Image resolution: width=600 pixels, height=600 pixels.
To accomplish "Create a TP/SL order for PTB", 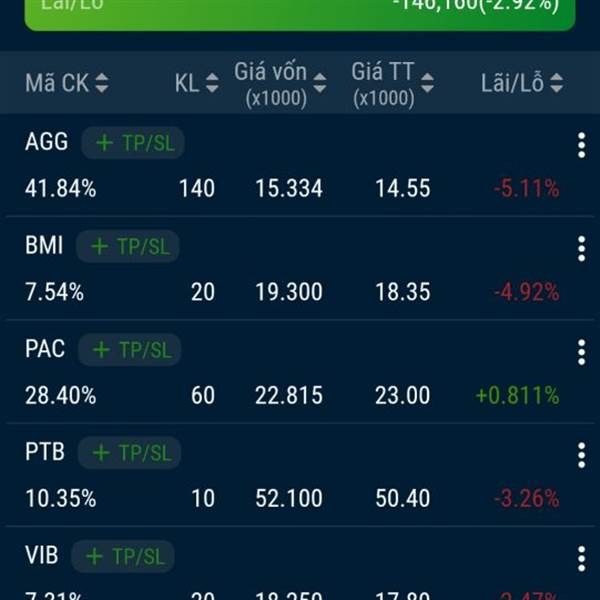I will (130, 453).
